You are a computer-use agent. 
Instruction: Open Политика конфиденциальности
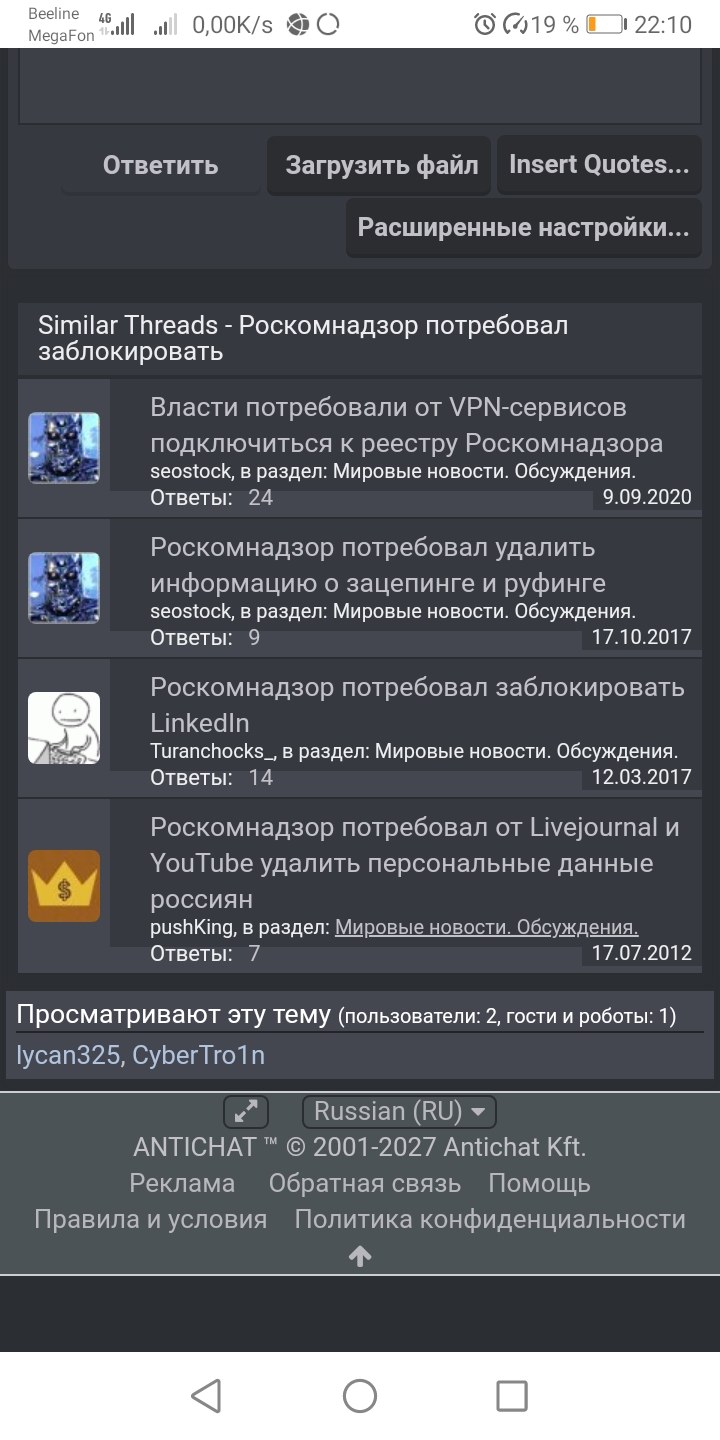point(490,1219)
